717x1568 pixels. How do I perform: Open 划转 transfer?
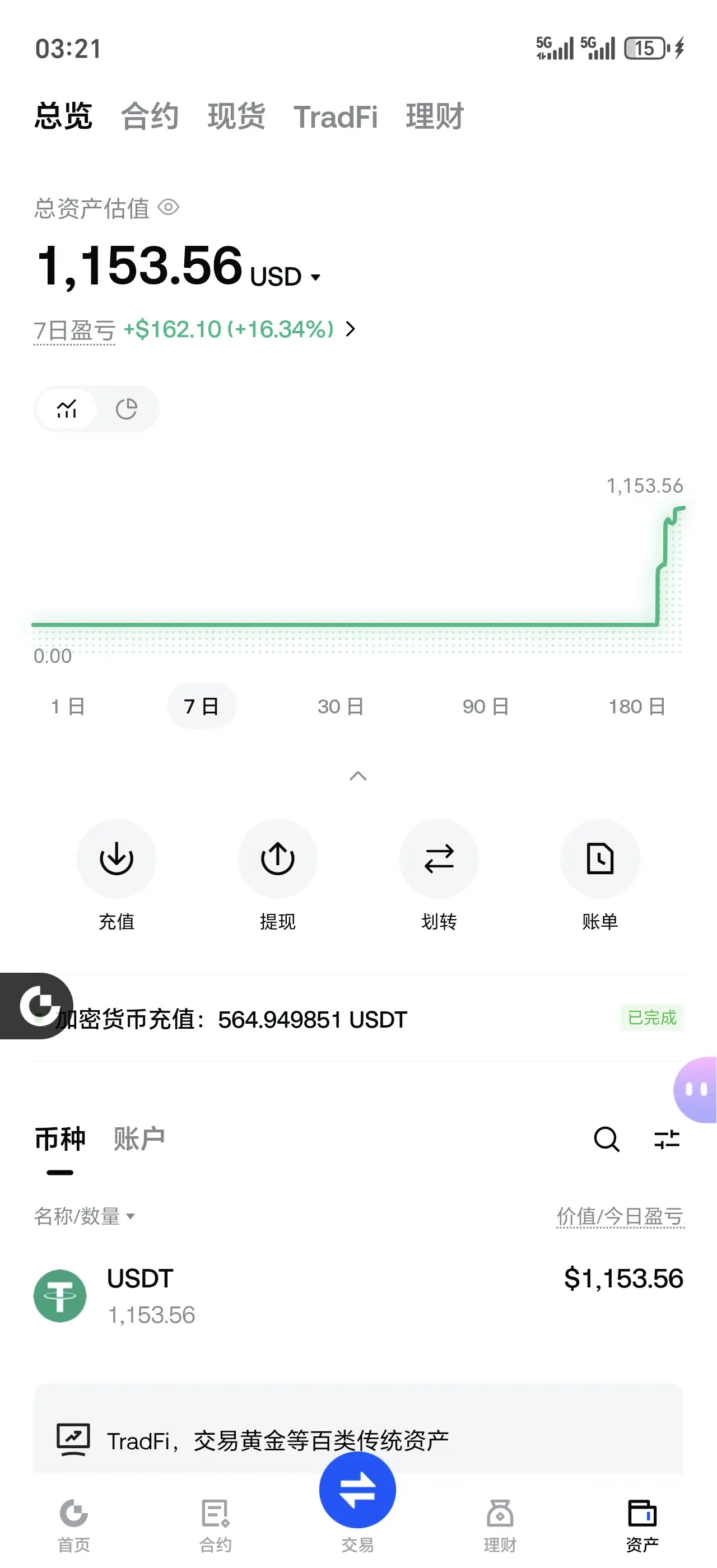[439, 859]
